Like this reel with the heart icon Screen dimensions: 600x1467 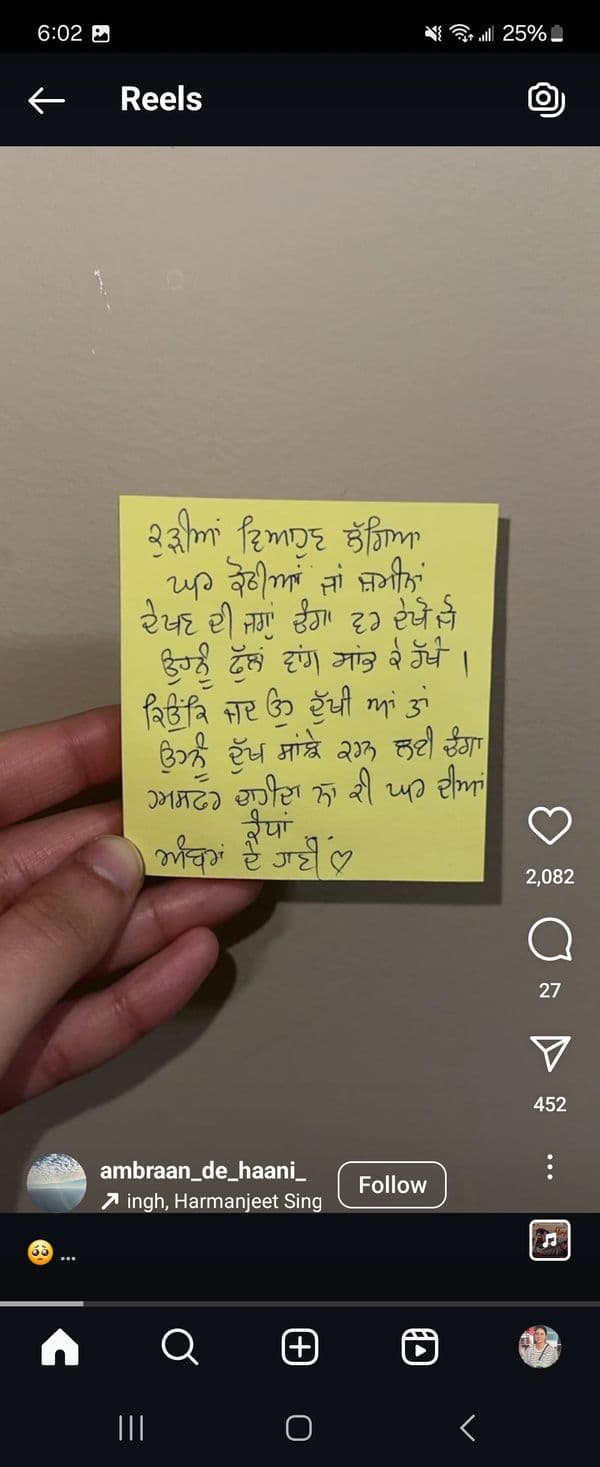(549, 826)
